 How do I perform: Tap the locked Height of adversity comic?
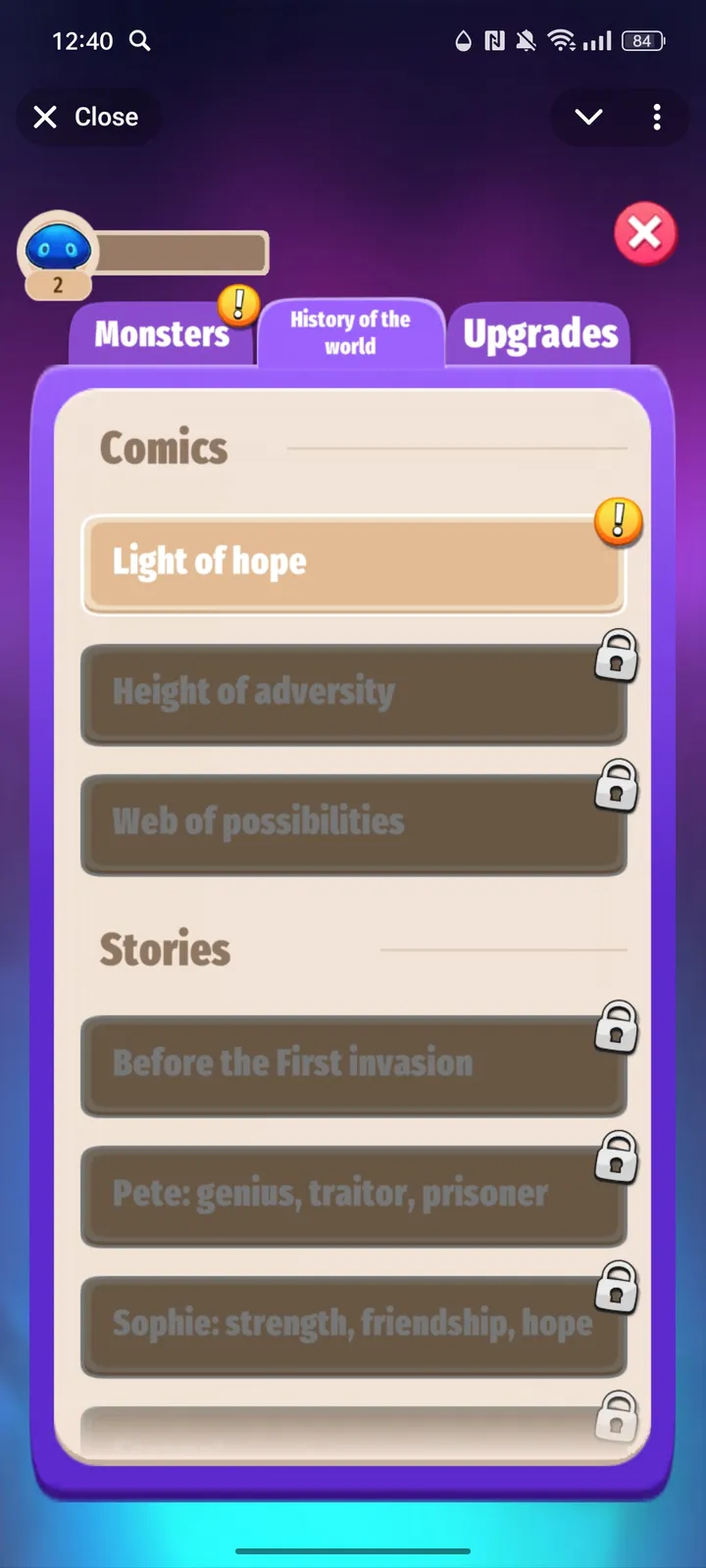point(353,693)
